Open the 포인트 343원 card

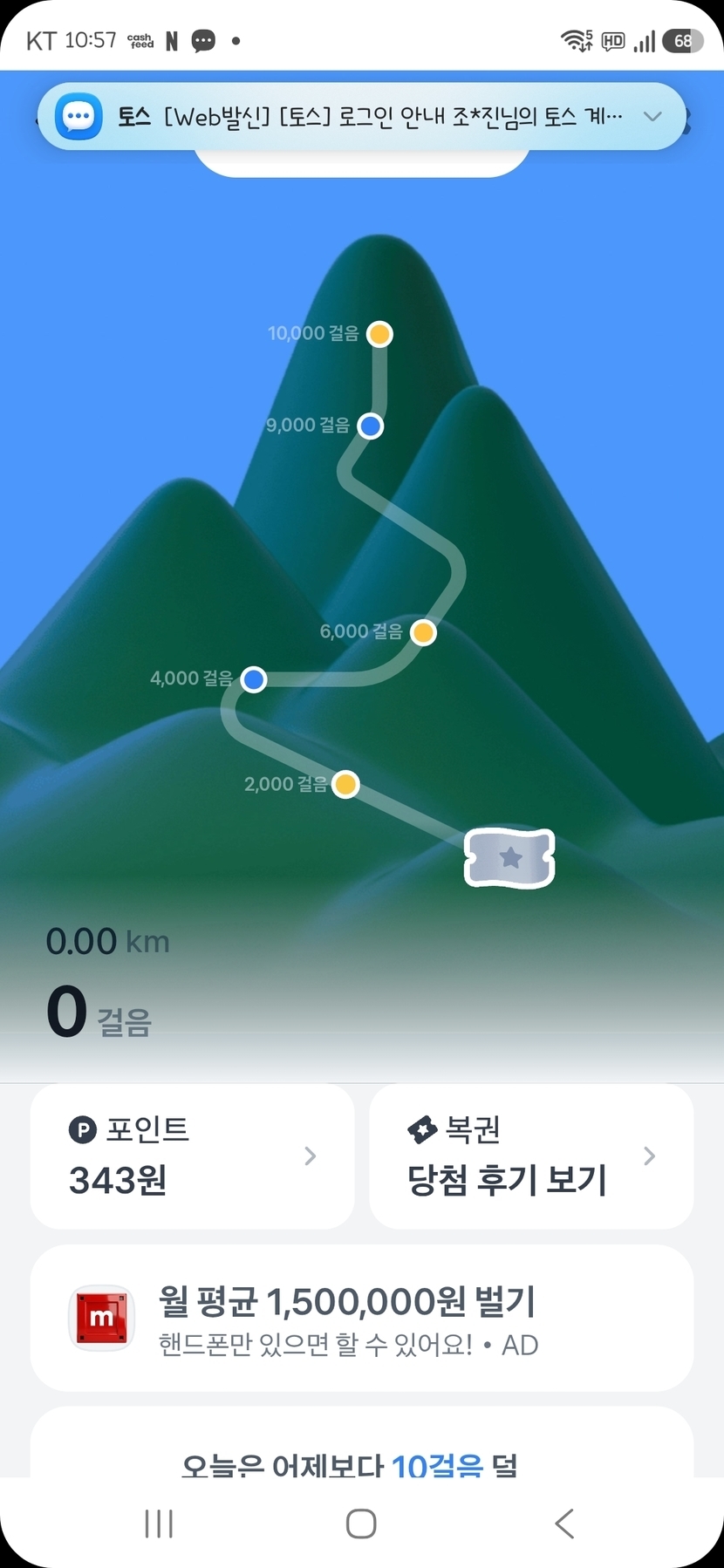(x=192, y=1156)
